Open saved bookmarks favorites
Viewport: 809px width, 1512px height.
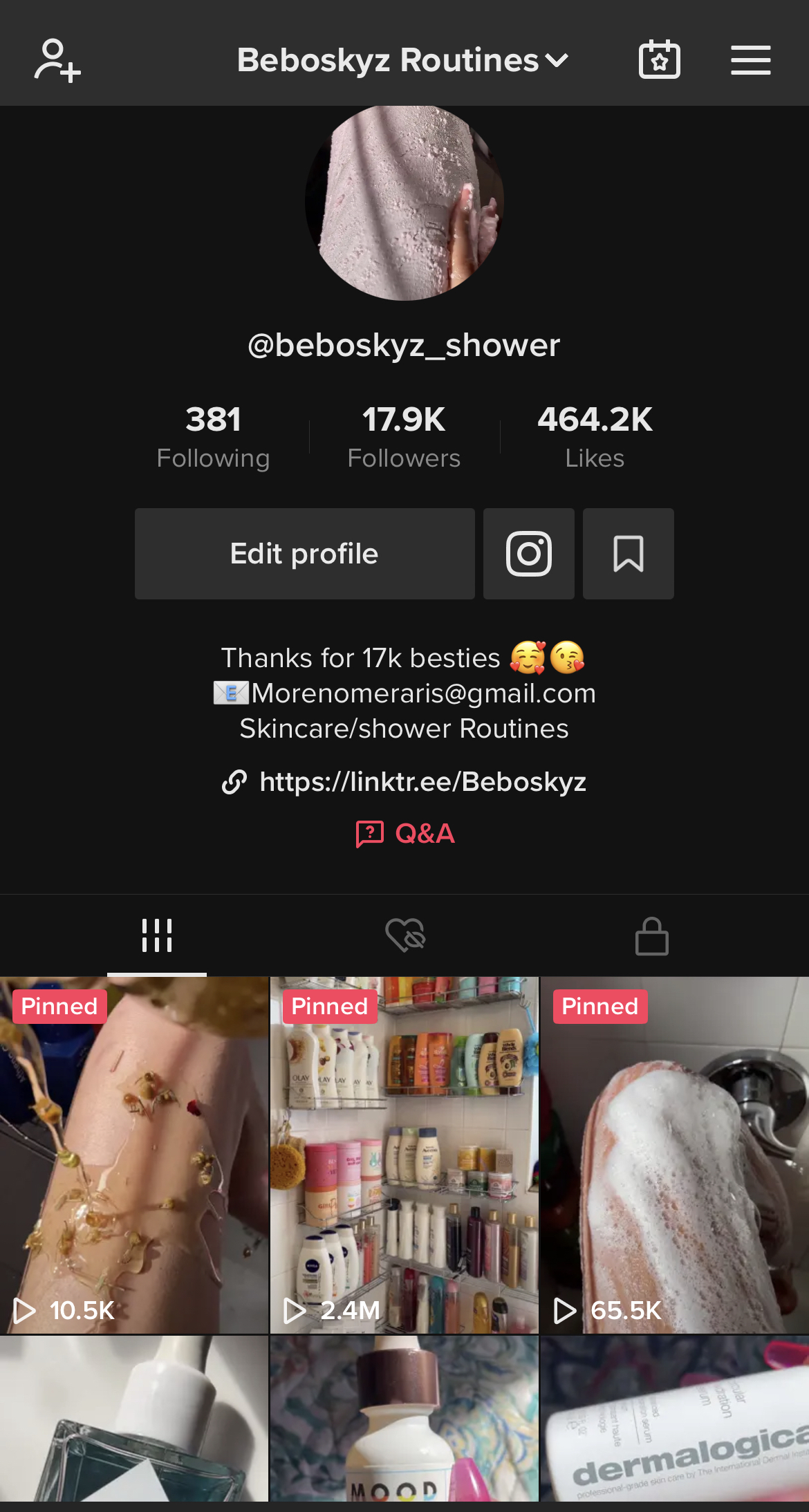point(628,554)
